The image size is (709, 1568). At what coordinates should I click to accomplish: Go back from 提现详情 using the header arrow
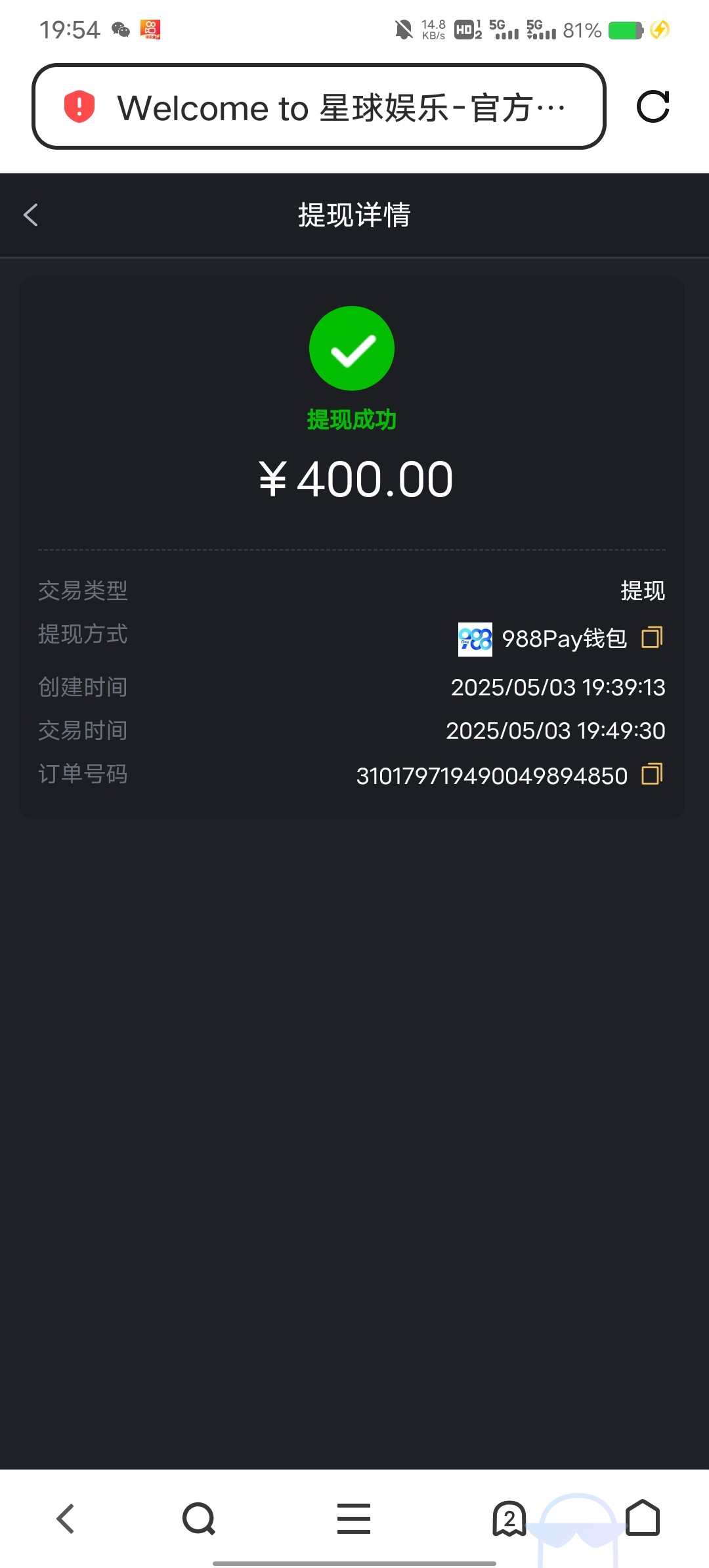click(x=30, y=215)
